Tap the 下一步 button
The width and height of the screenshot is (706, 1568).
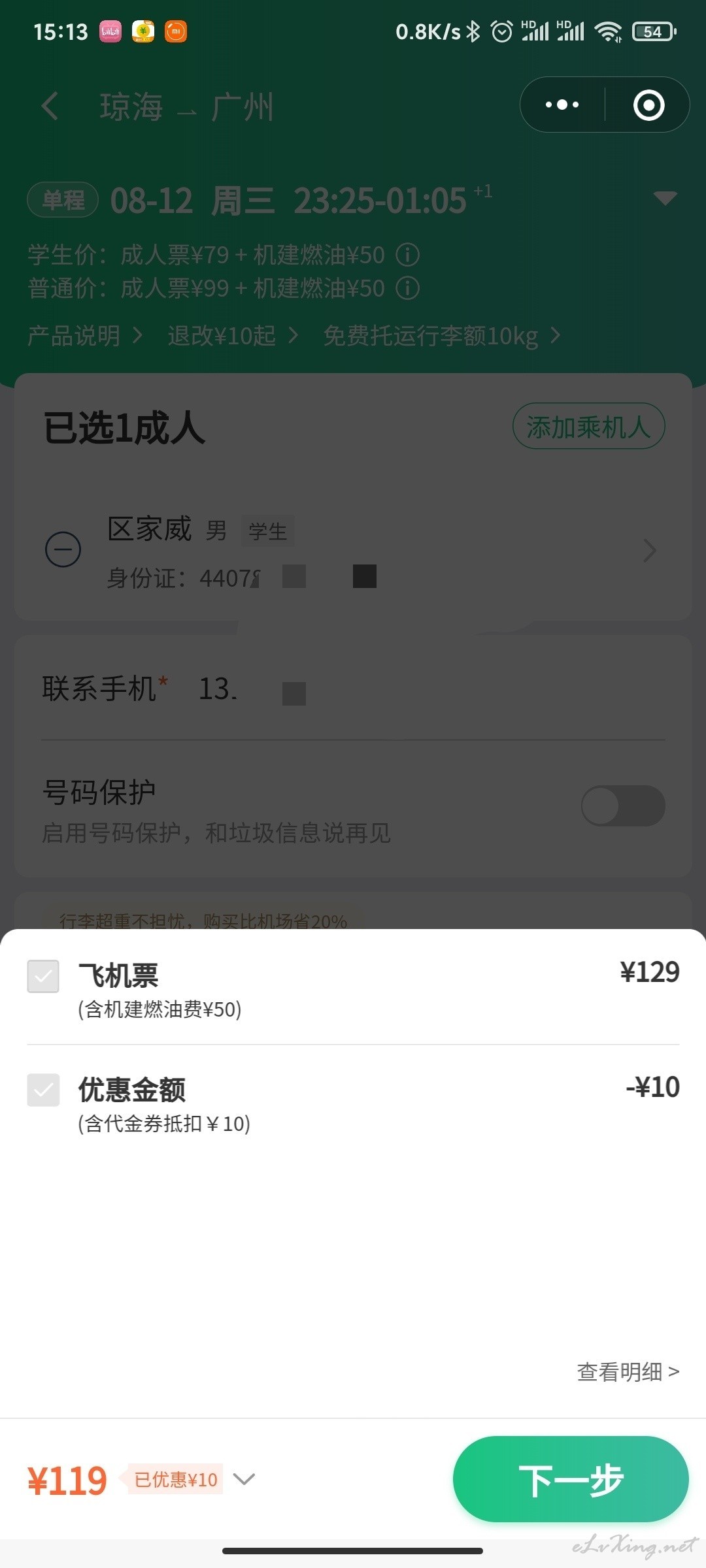(x=570, y=1479)
